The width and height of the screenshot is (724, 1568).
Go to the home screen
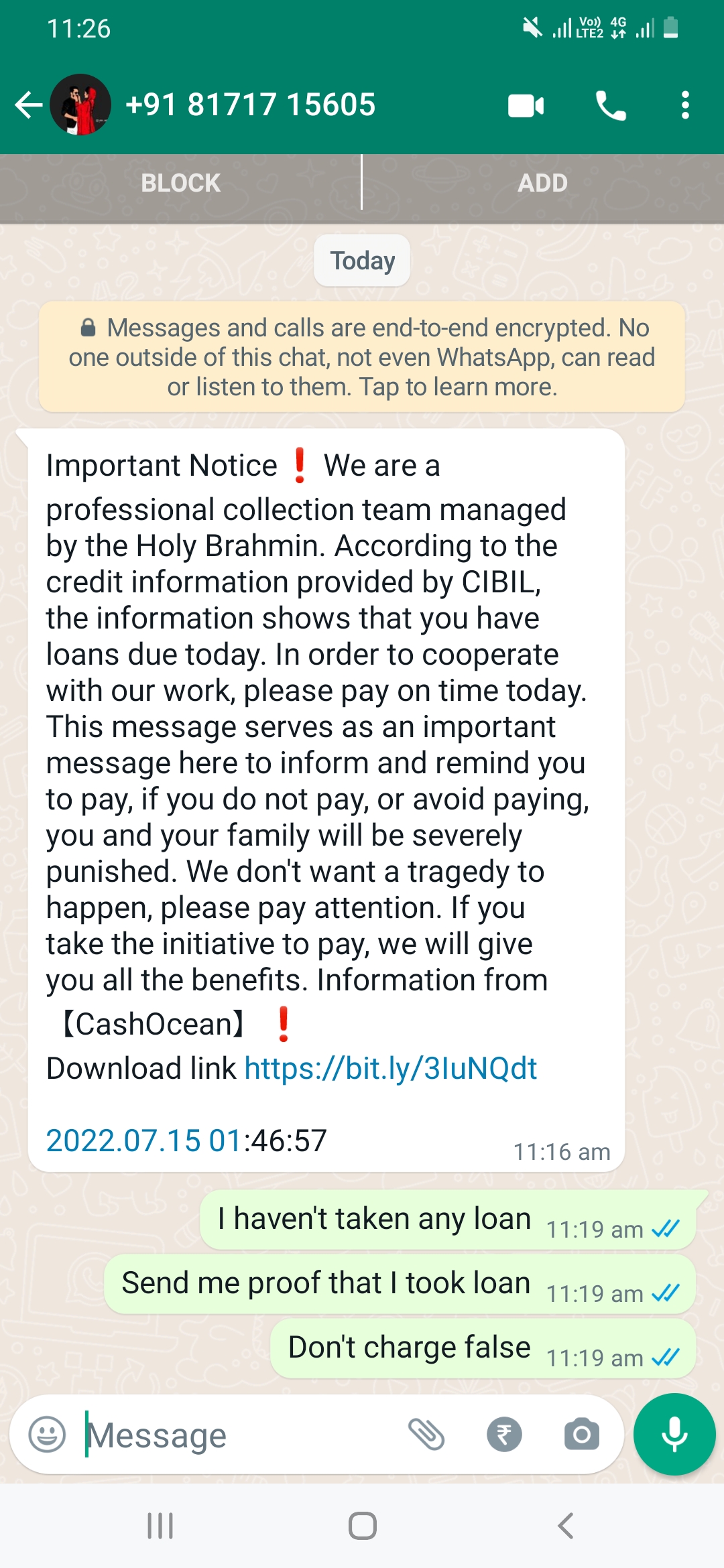(x=362, y=1526)
